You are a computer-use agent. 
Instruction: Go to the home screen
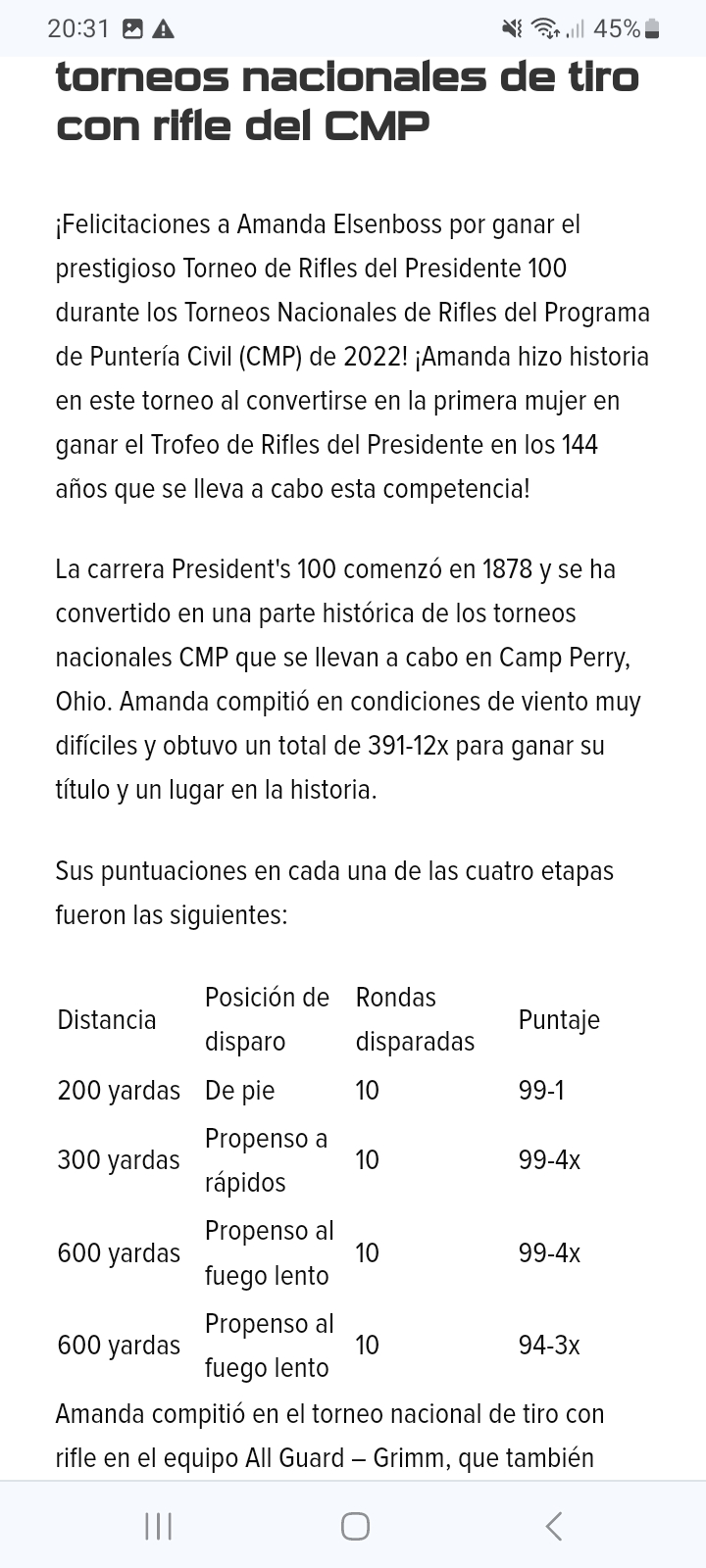pyautogui.click(x=354, y=1526)
